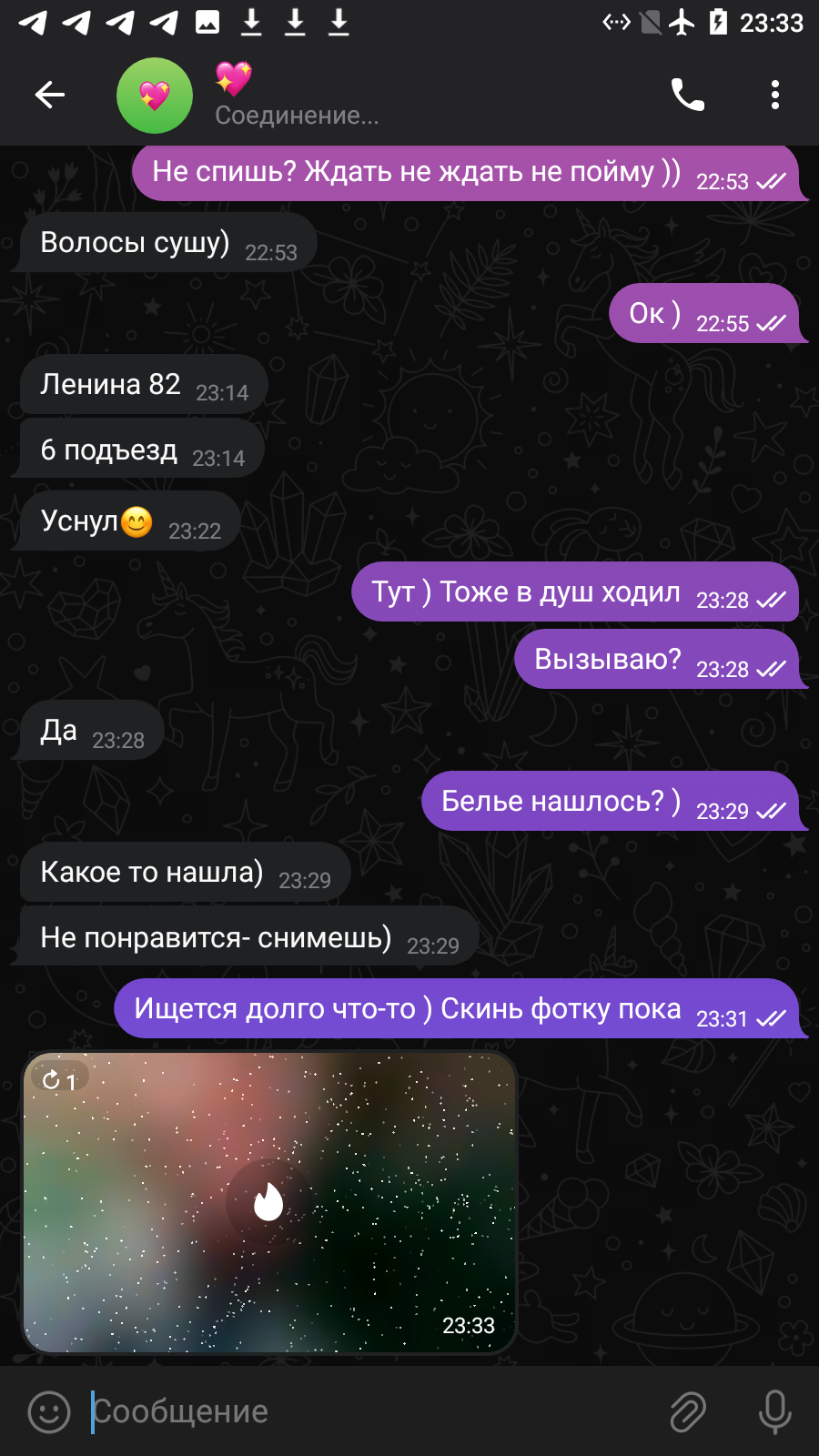The height and width of the screenshot is (1456, 819).
Task: Open the self-destructing photo sent at 23:33
Action: tap(269, 1202)
